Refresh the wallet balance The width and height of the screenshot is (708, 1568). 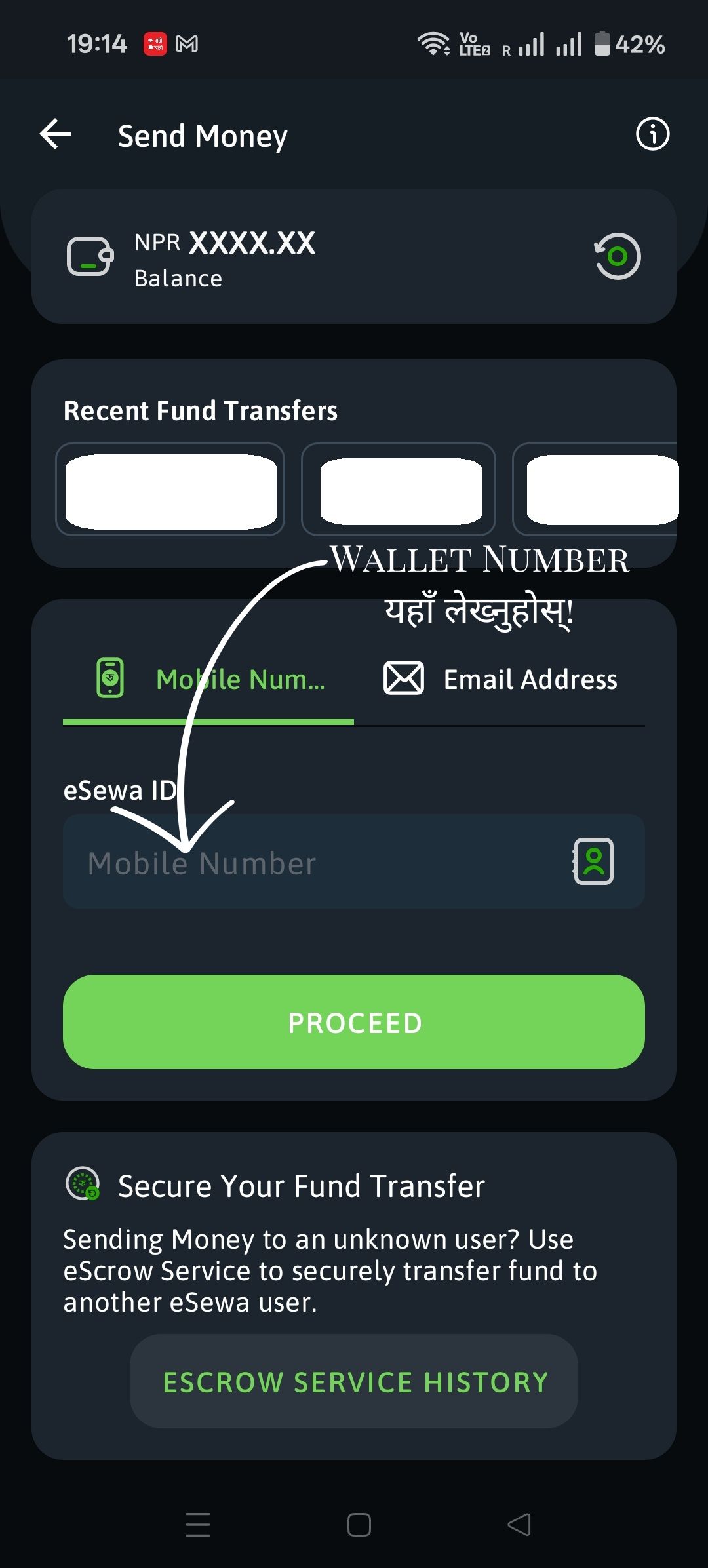tap(617, 256)
